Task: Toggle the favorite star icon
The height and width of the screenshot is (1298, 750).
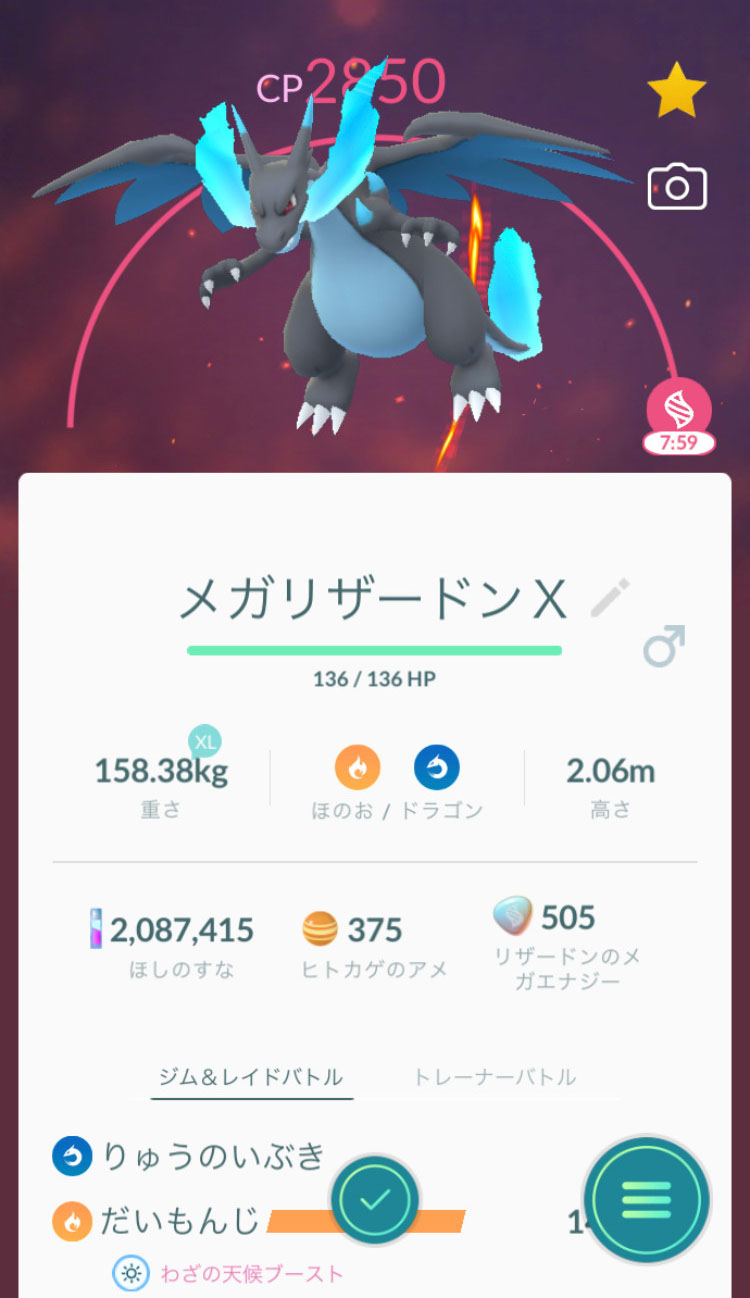Action: [x=677, y=90]
